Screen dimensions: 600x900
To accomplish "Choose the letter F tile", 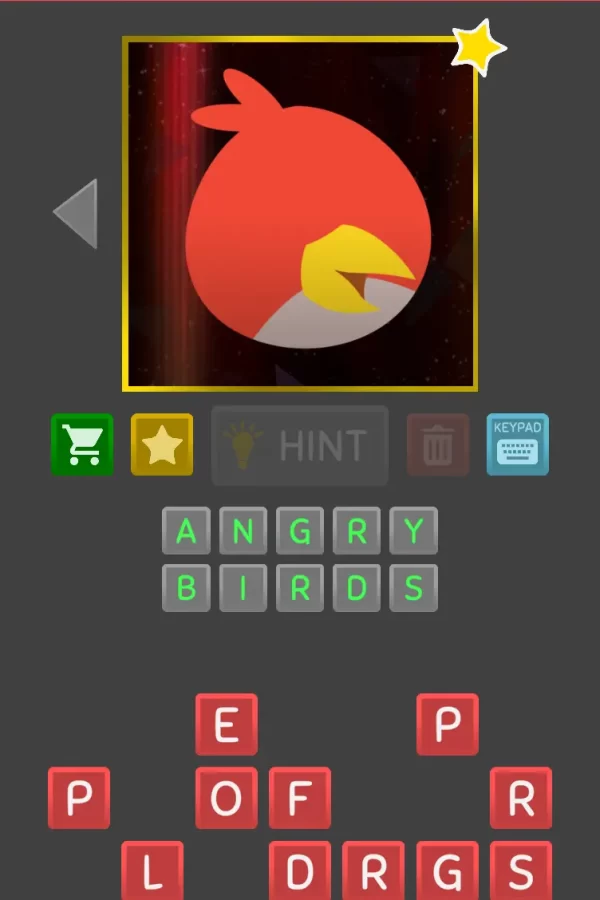I will [x=300, y=798].
